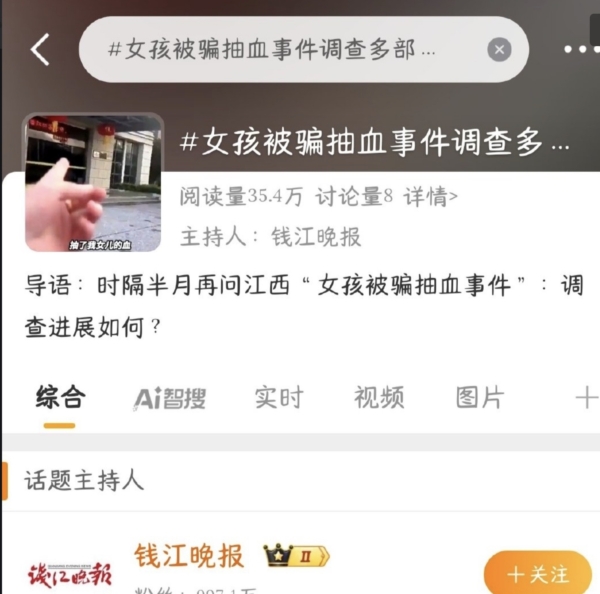This screenshot has width=600, height=594.
Task: Tap the plus icon beside tabs
Action: (586, 397)
